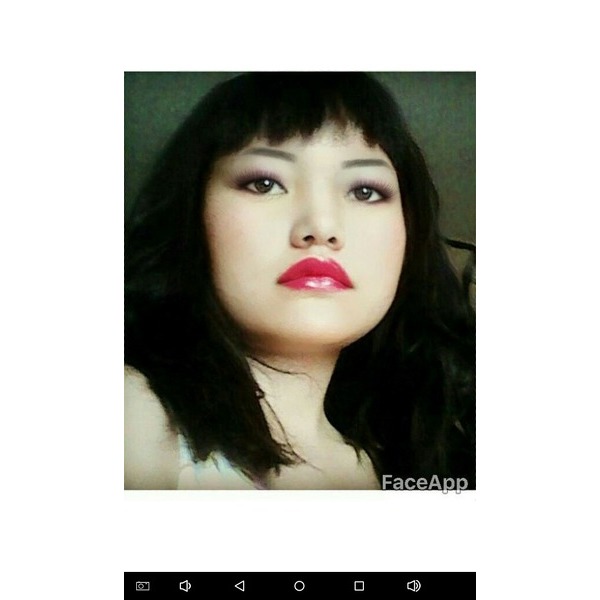Take a screenshot using the navigation bar icon

tap(143, 586)
